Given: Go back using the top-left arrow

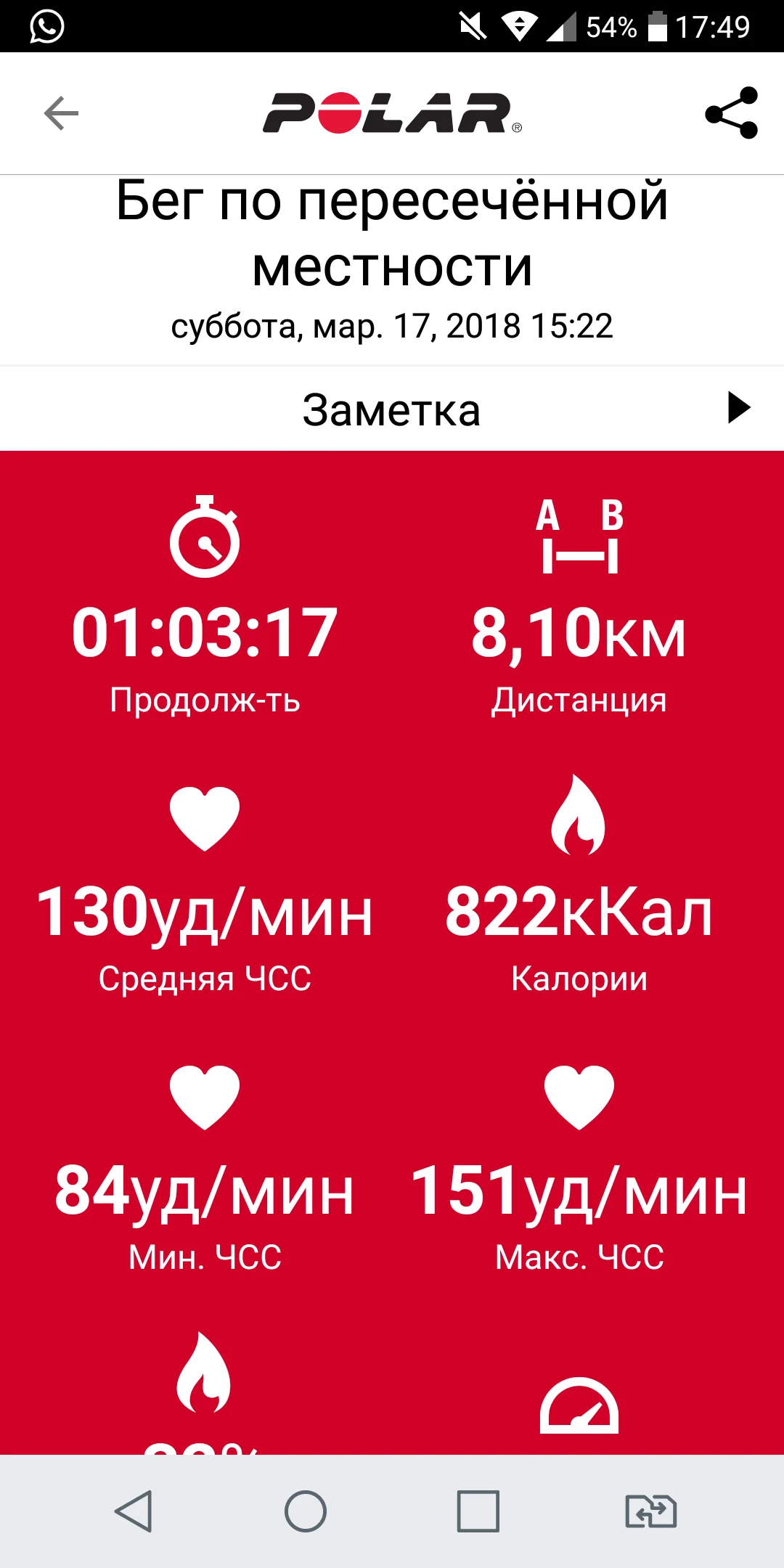Looking at the screenshot, I should coord(61,113).
